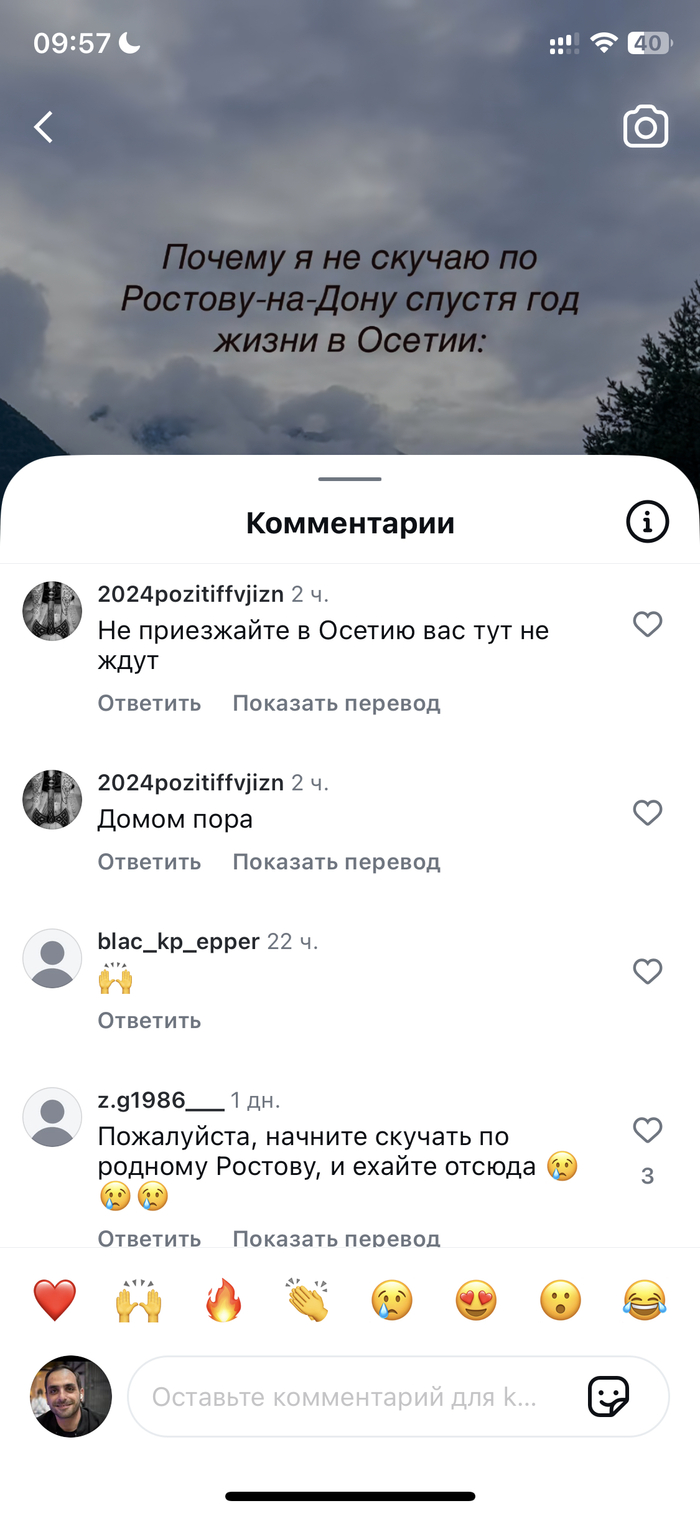The width and height of the screenshot is (700, 1516).
Task: Open the comments info icon
Action: coord(646,522)
